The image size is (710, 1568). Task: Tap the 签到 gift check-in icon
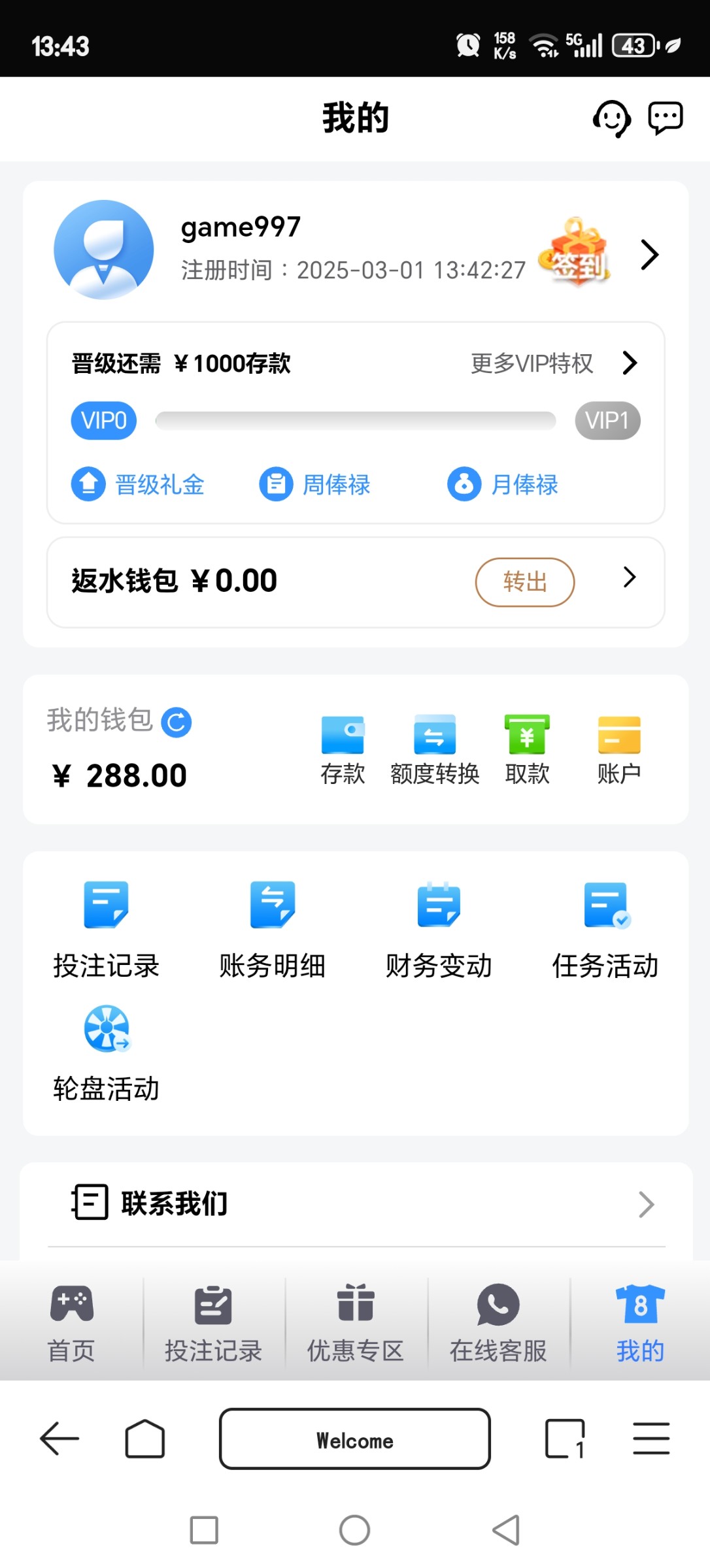coord(575,253)
